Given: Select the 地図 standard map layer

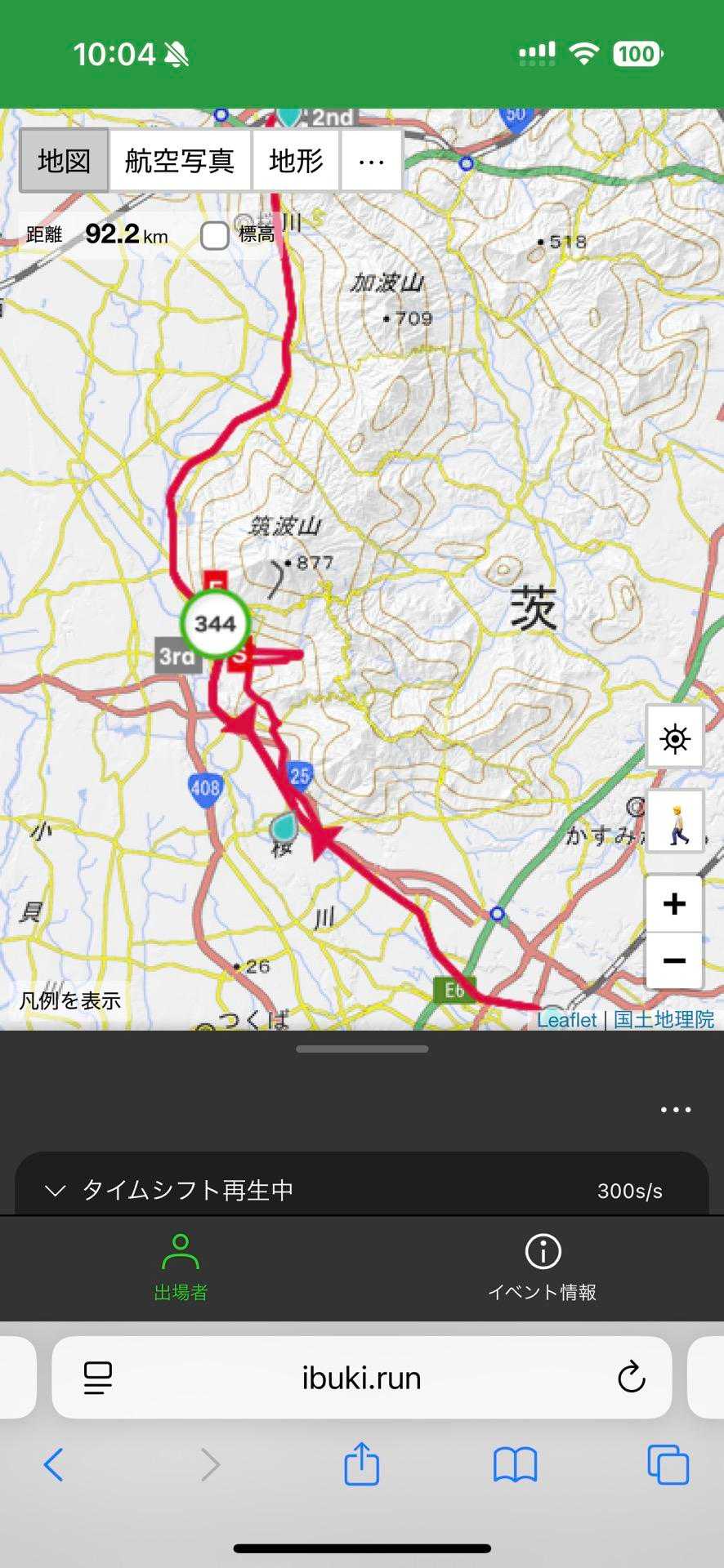Looking at the screenshot, I should [x=64, y=161].
